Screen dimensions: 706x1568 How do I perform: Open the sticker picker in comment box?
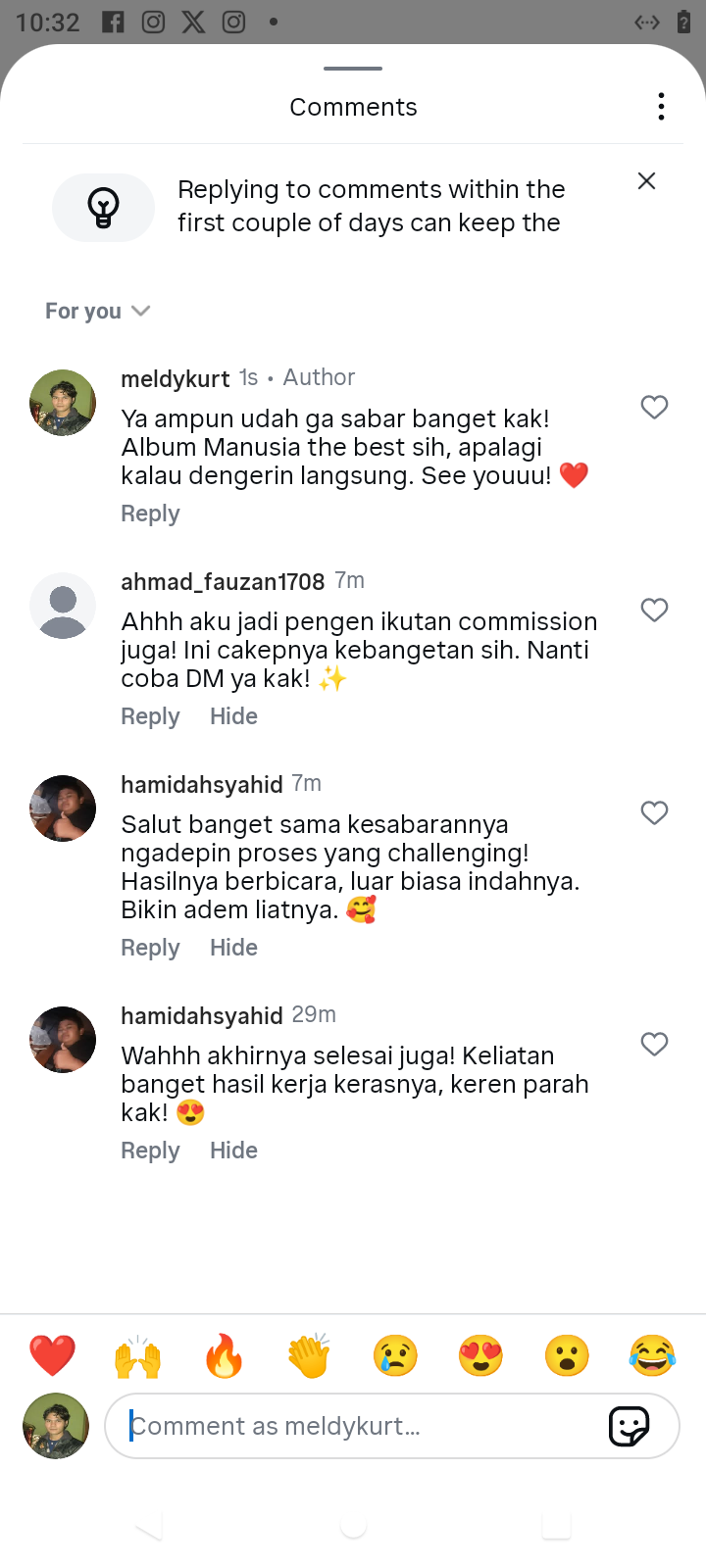pyautogui.click(x=629, y=1426)
